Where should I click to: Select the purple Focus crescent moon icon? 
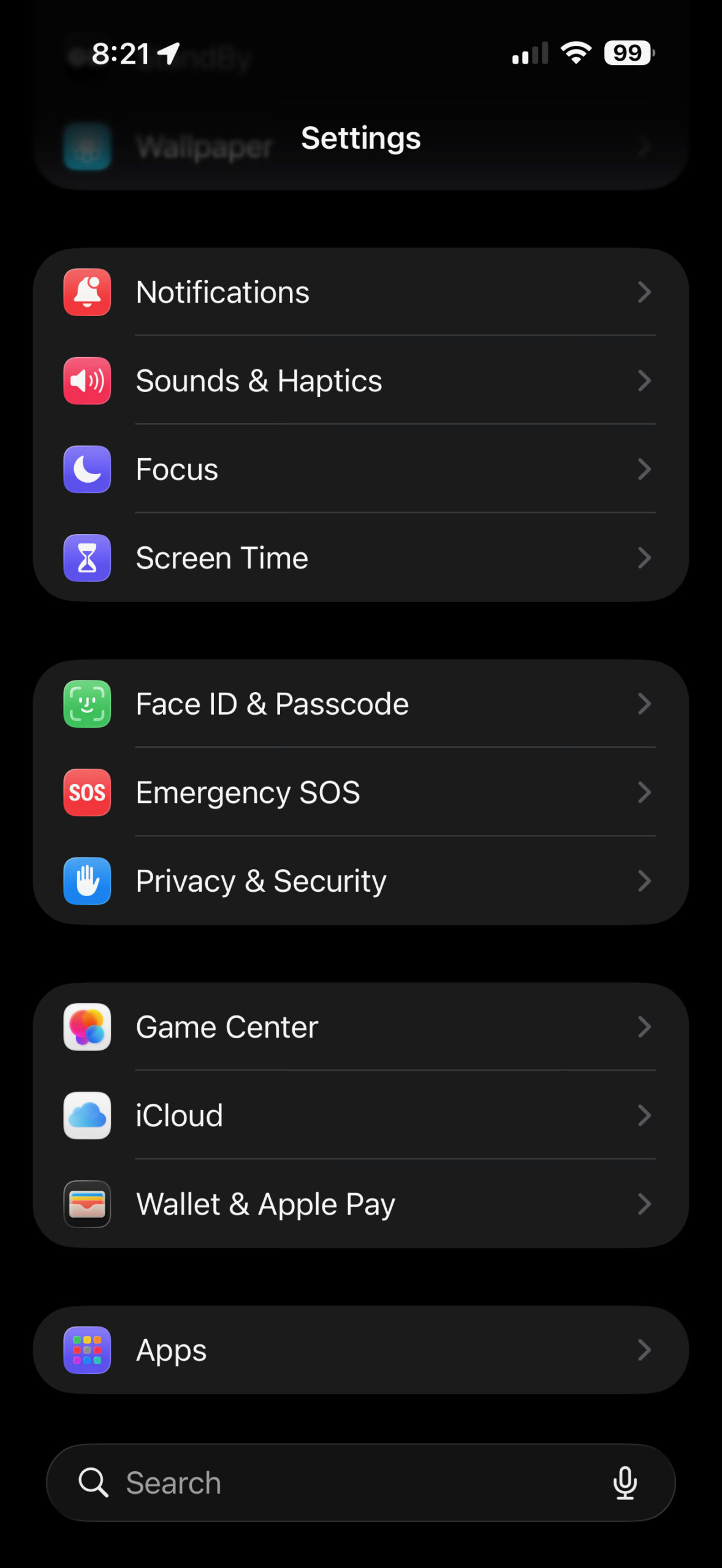[86, 470]
